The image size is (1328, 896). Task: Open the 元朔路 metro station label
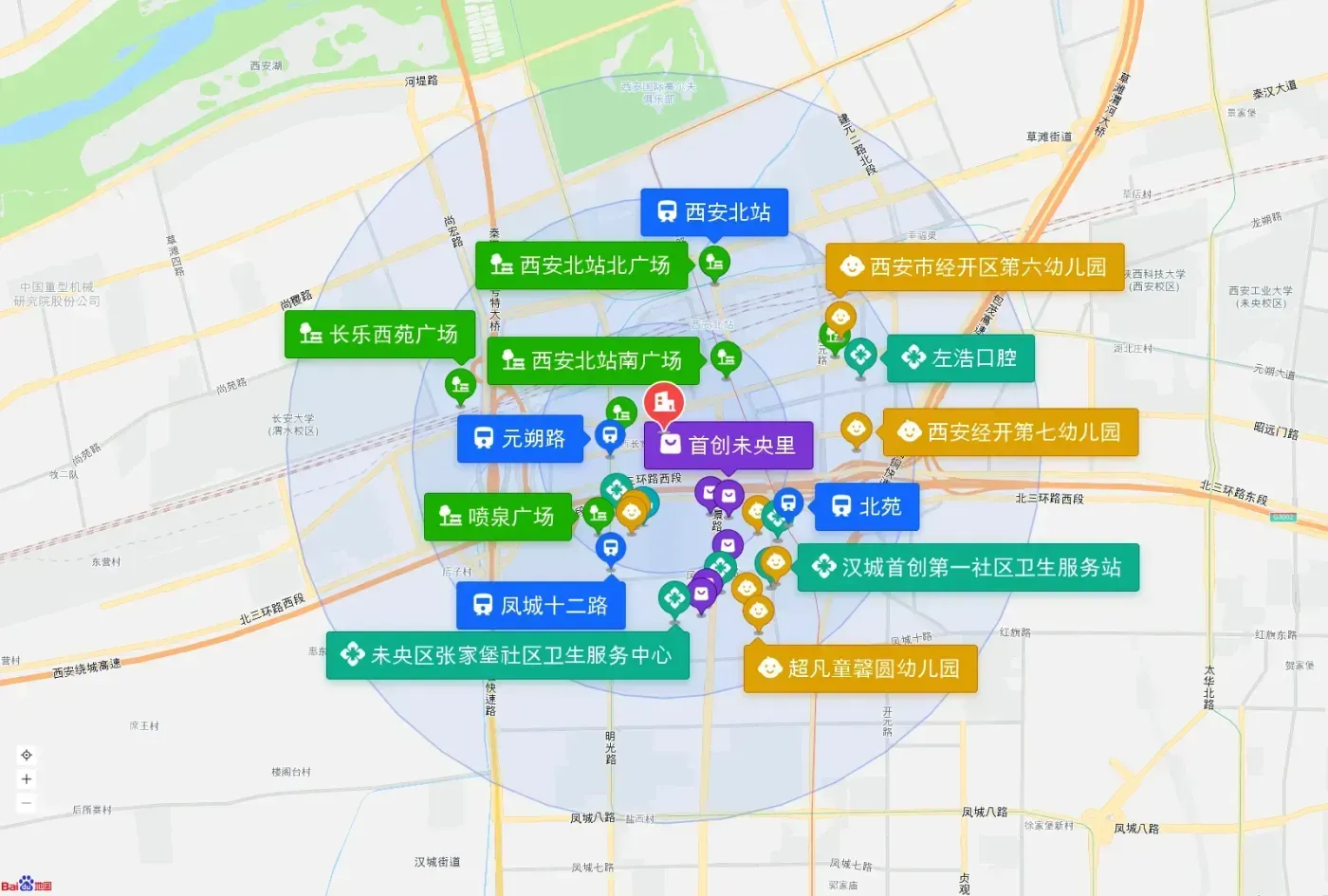[520, 439]
